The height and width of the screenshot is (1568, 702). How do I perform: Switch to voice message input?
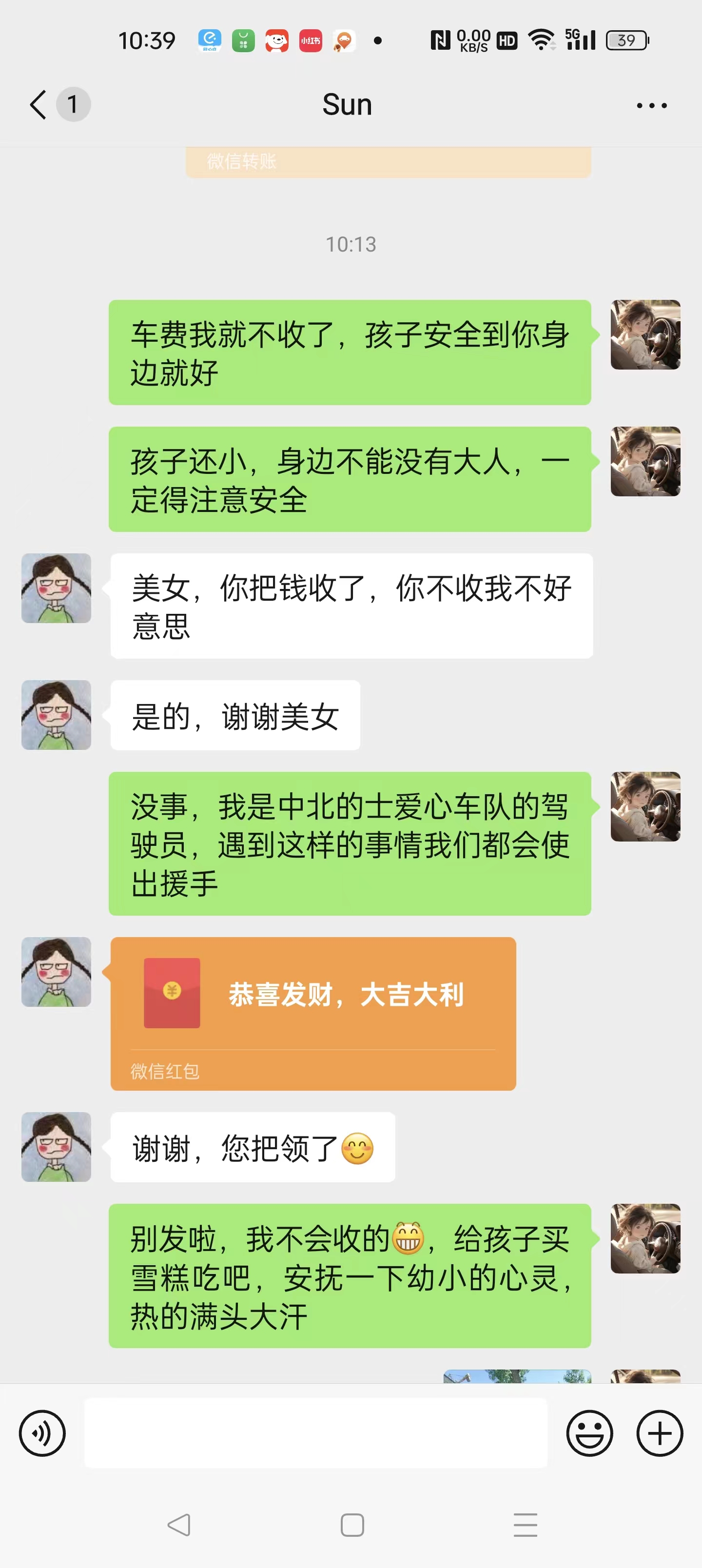42,1433
